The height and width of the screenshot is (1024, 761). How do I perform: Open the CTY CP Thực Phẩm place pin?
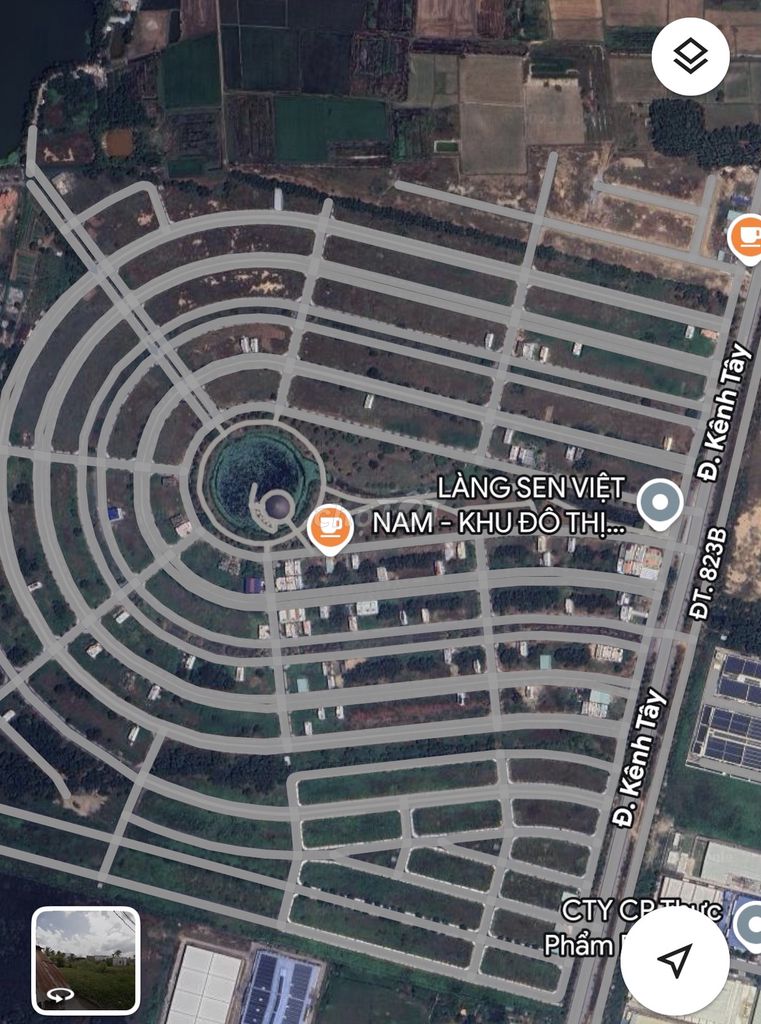[749, 923]
